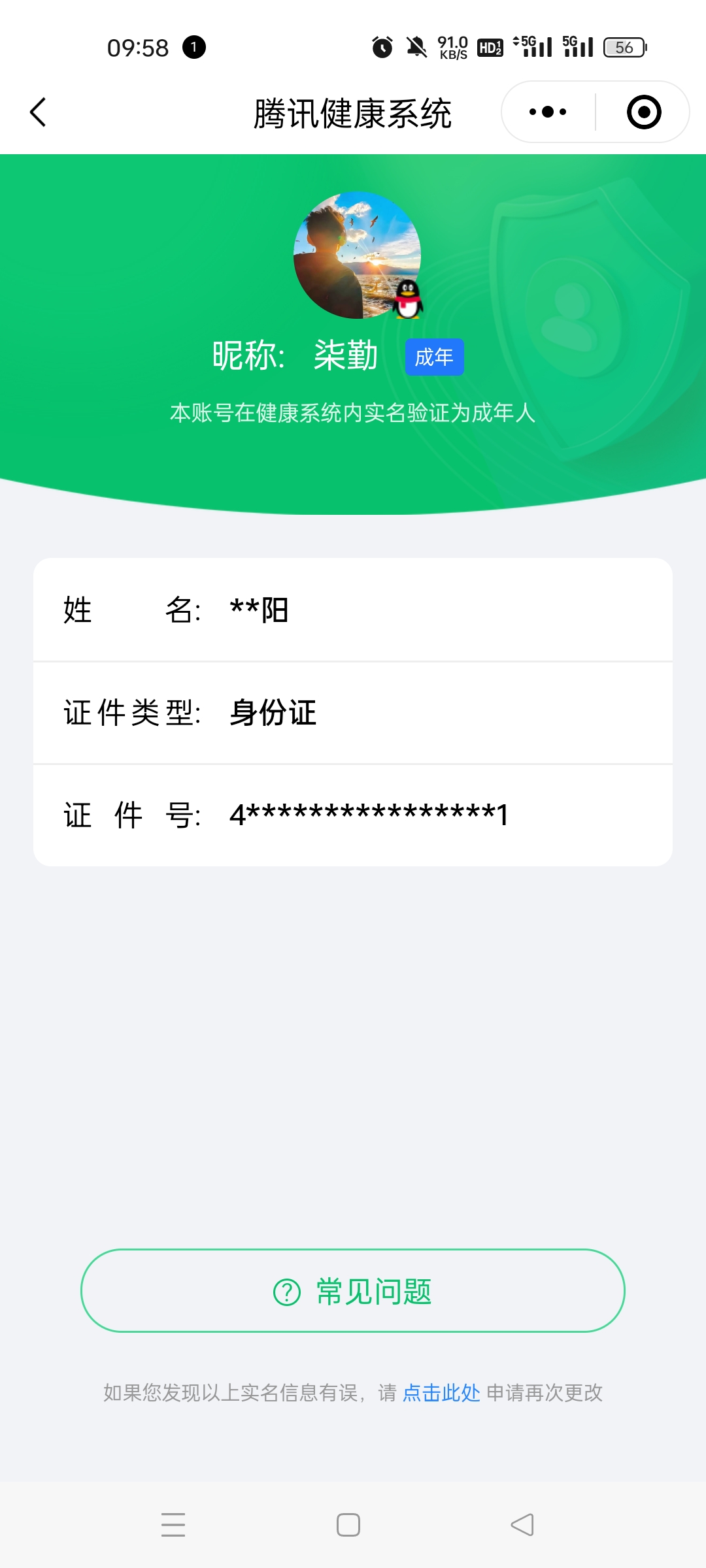
Task: Tap the 点击此处 link to request changes
Action: pyautogui.click(x=441, y=1393)
